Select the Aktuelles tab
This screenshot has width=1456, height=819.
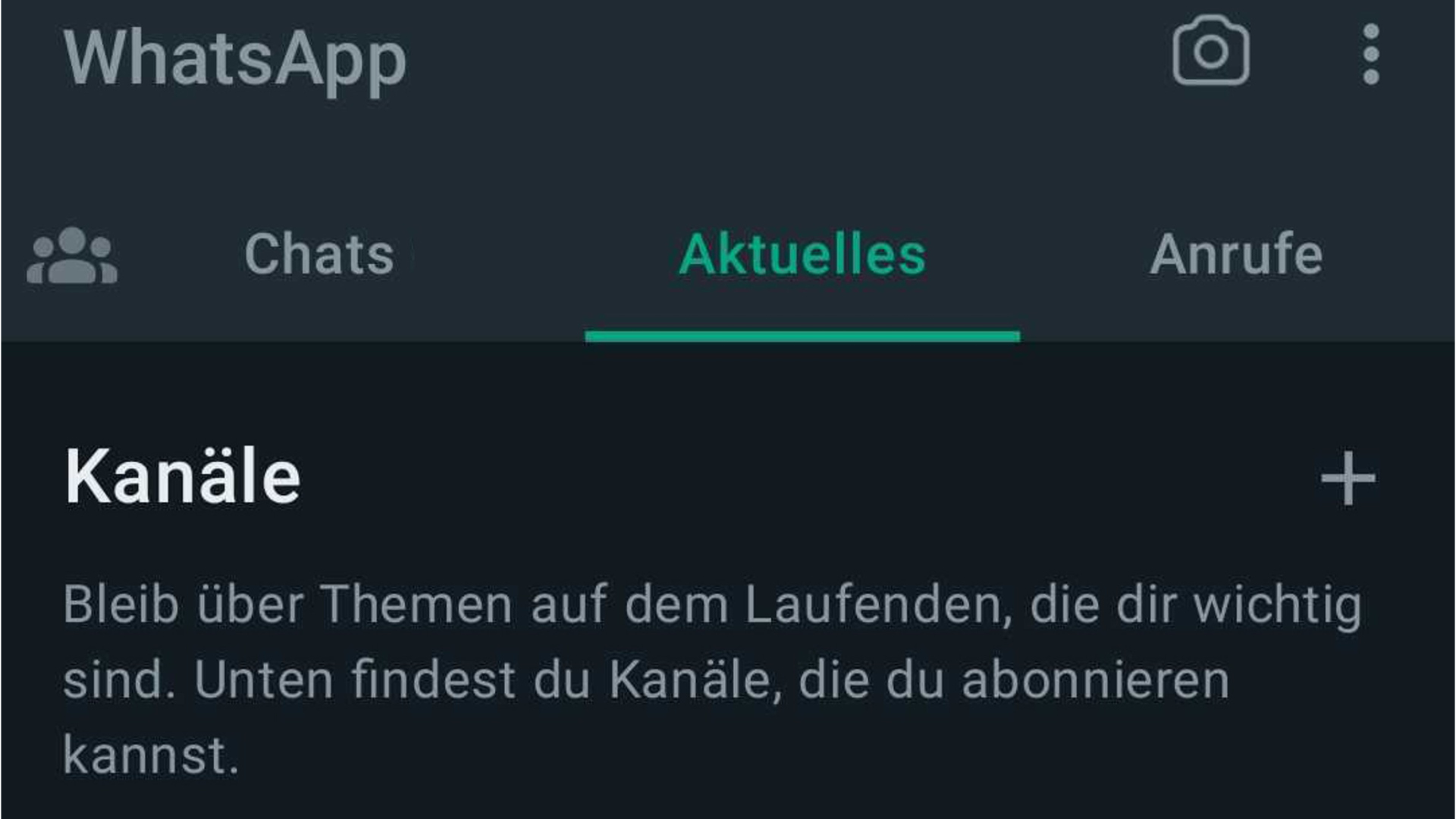[802, 254]
